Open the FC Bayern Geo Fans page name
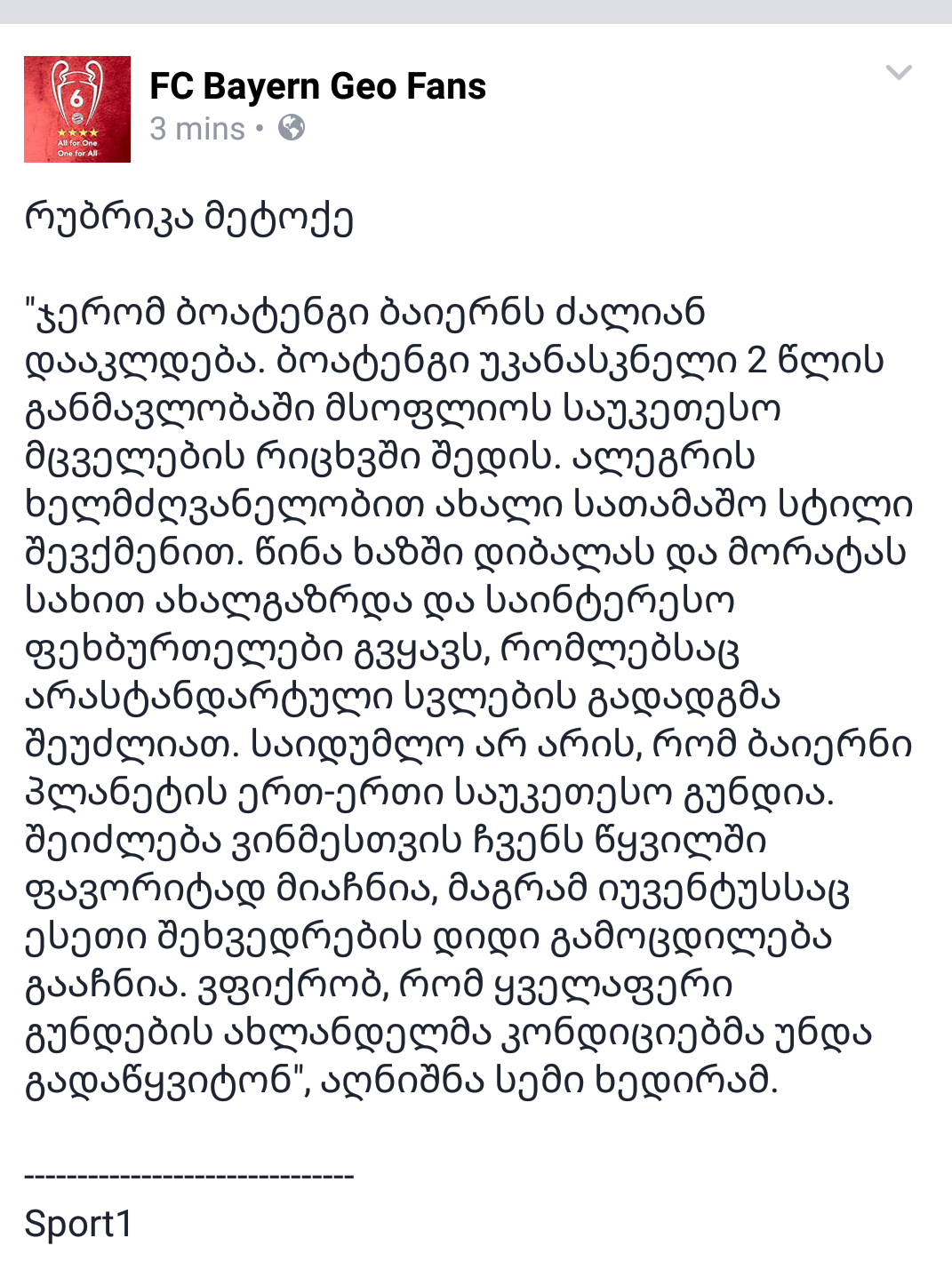This screenshot has width=952, height=1278. pos(317,86)
